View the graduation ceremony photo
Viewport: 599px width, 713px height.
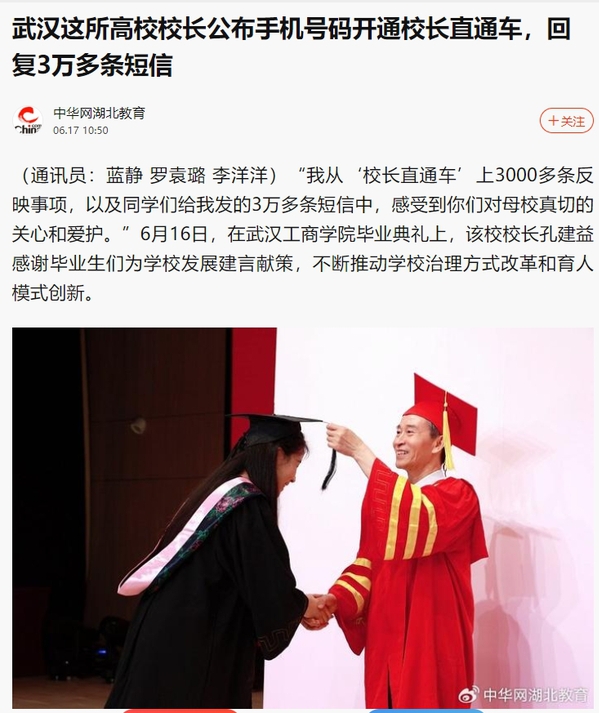coord(303,517)
